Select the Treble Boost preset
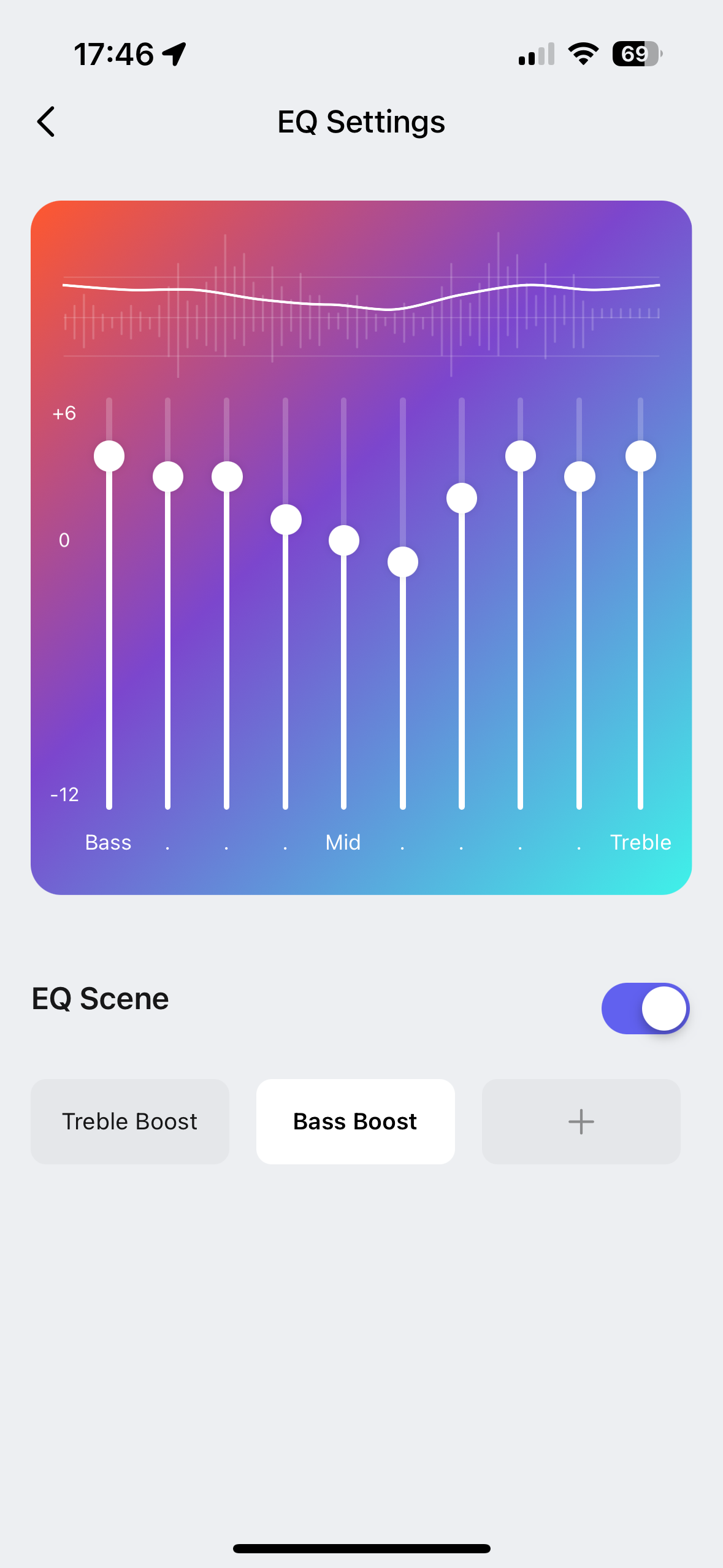Screen dimensions: 723x1568 pyautogui.click(x=130, y=1121)
